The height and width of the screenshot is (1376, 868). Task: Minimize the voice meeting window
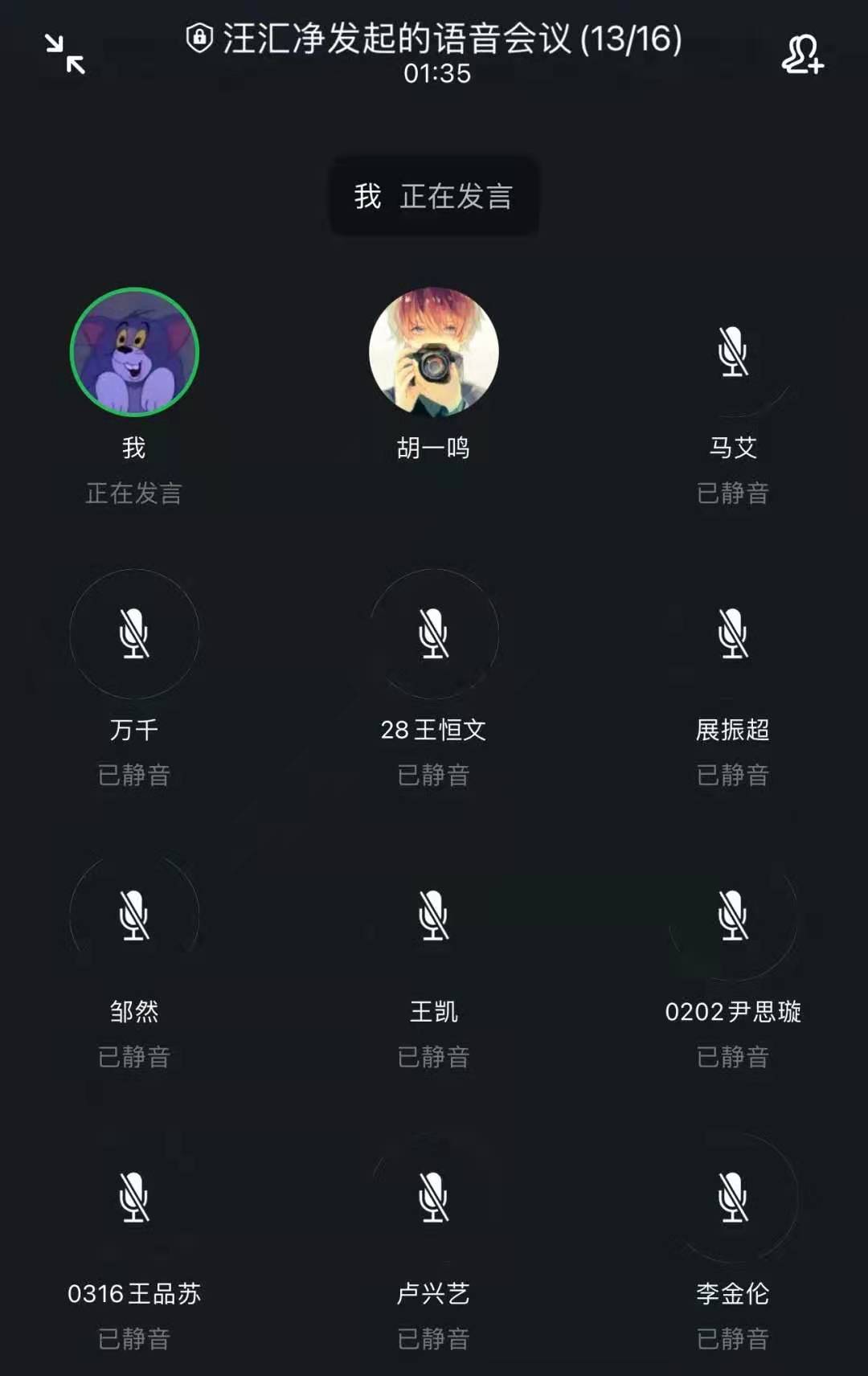point(65,54)
